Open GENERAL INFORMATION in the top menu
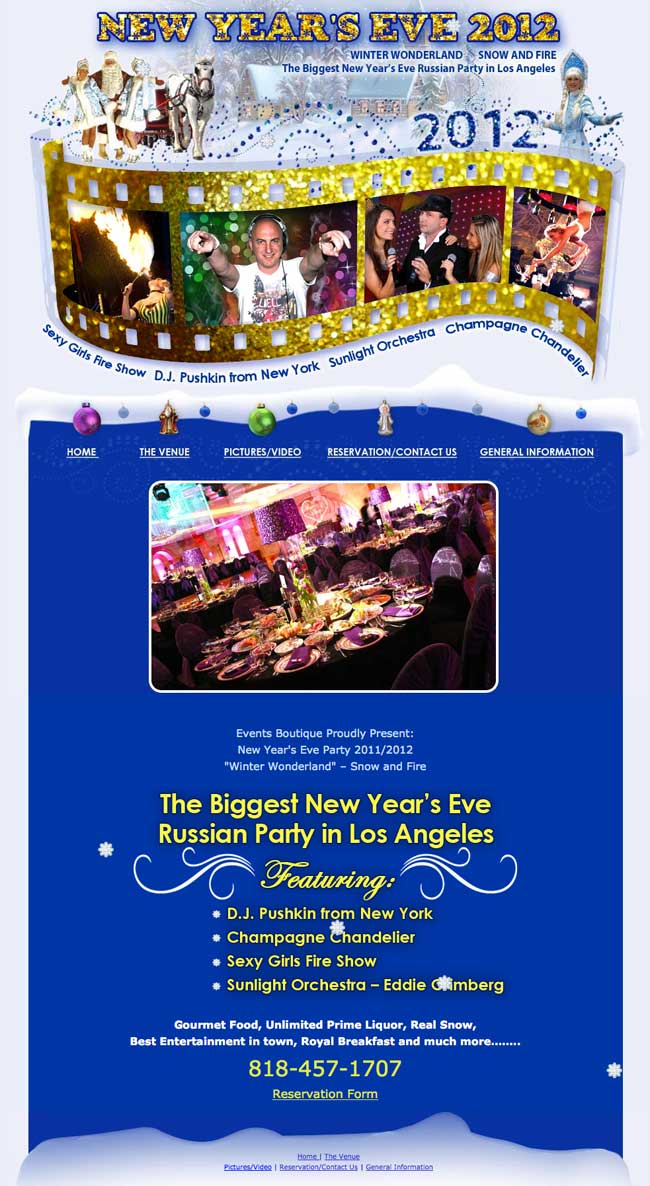Image resolution: width=650 pixels, height=1186 pixels. [x=536, y=452]
